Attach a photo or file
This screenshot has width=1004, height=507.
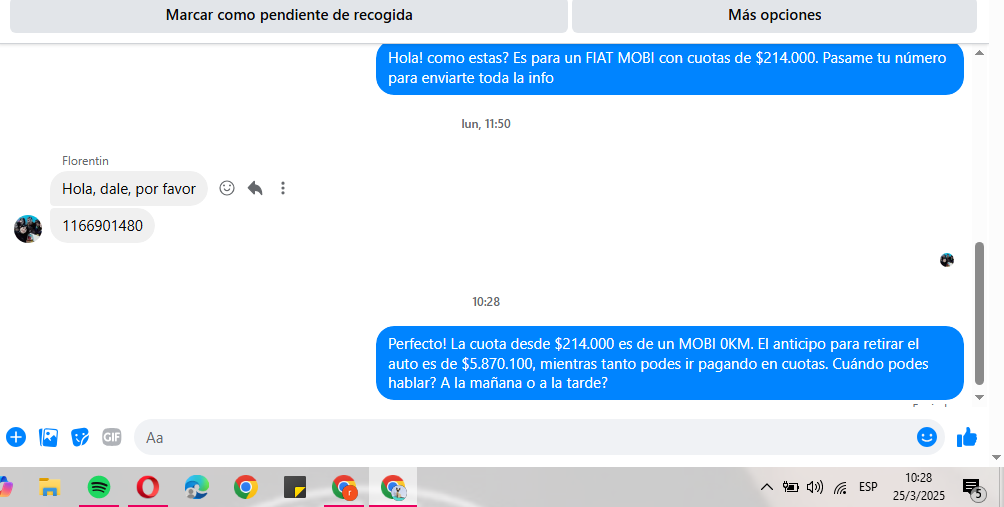pos(48,437)
